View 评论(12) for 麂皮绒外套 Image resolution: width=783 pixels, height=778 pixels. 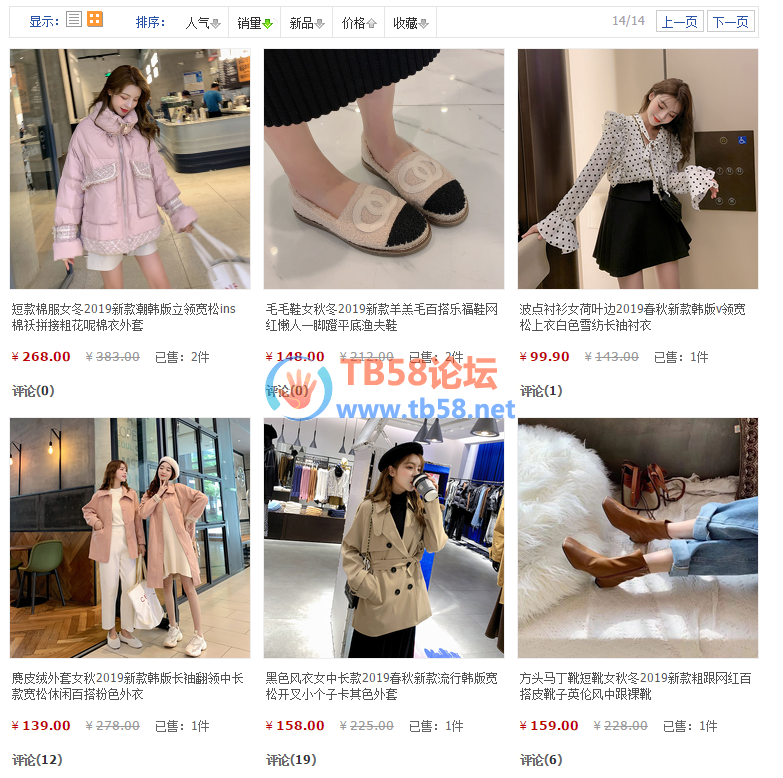click(x=37, y=760)
